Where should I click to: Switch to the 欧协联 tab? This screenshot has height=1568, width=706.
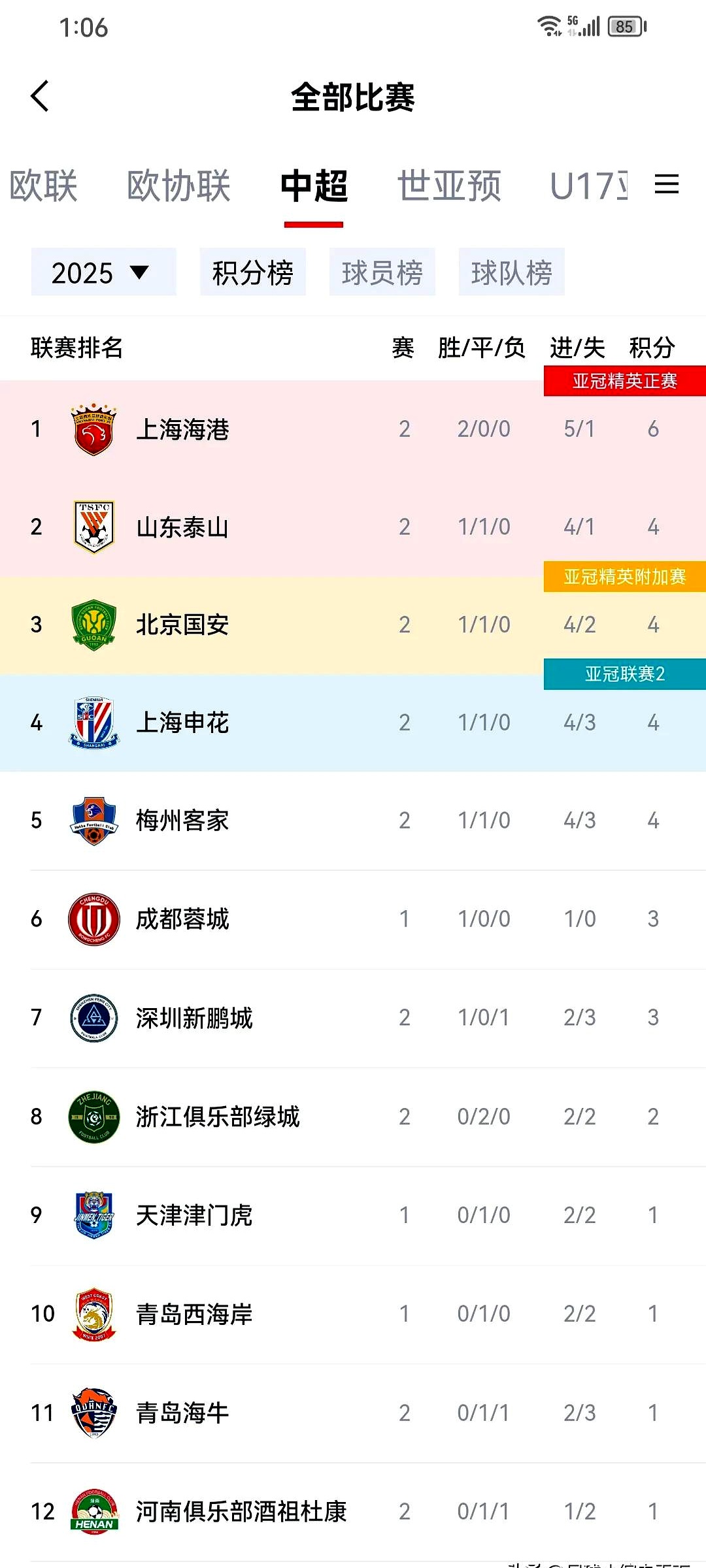(178, 186)
